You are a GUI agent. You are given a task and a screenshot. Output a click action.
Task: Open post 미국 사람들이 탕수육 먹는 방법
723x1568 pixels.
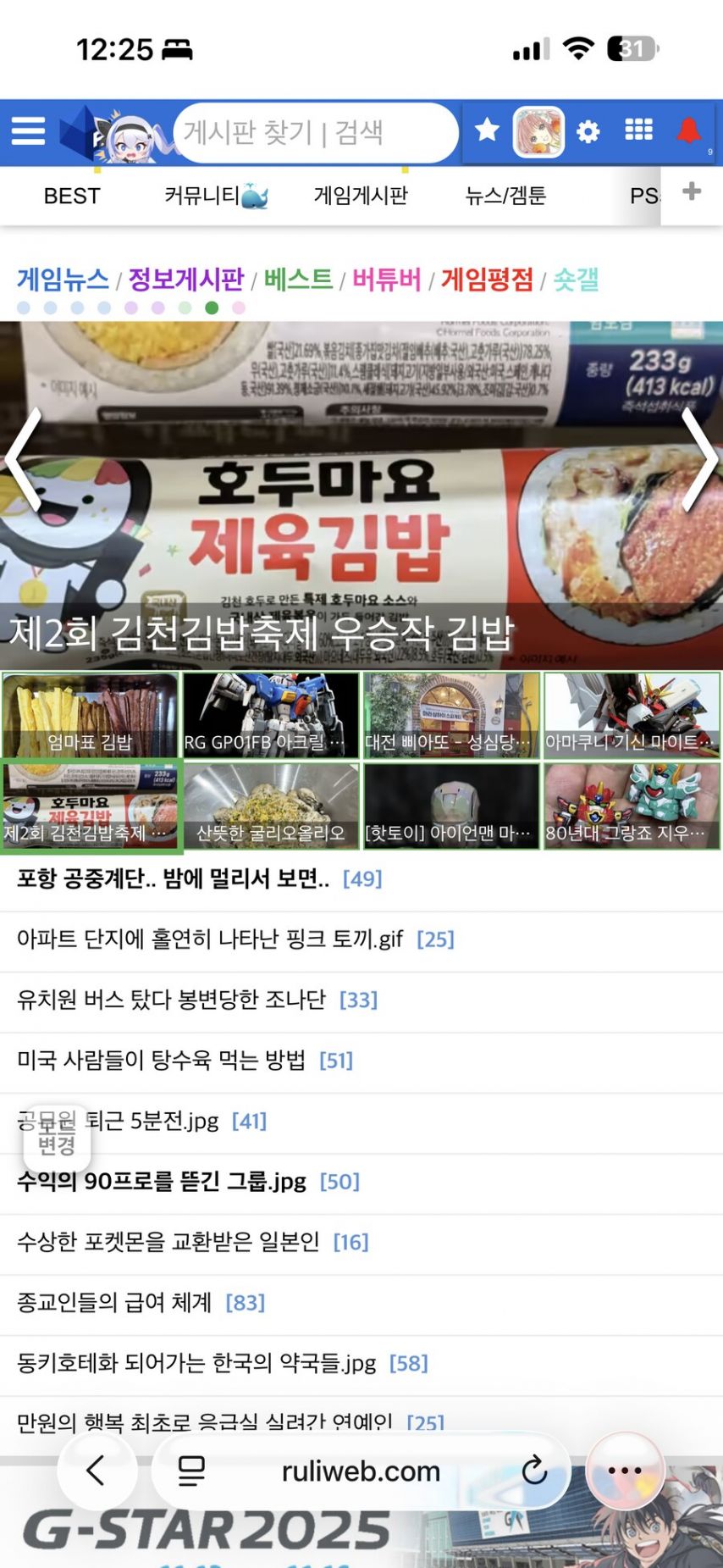[x=161, y=1060]
